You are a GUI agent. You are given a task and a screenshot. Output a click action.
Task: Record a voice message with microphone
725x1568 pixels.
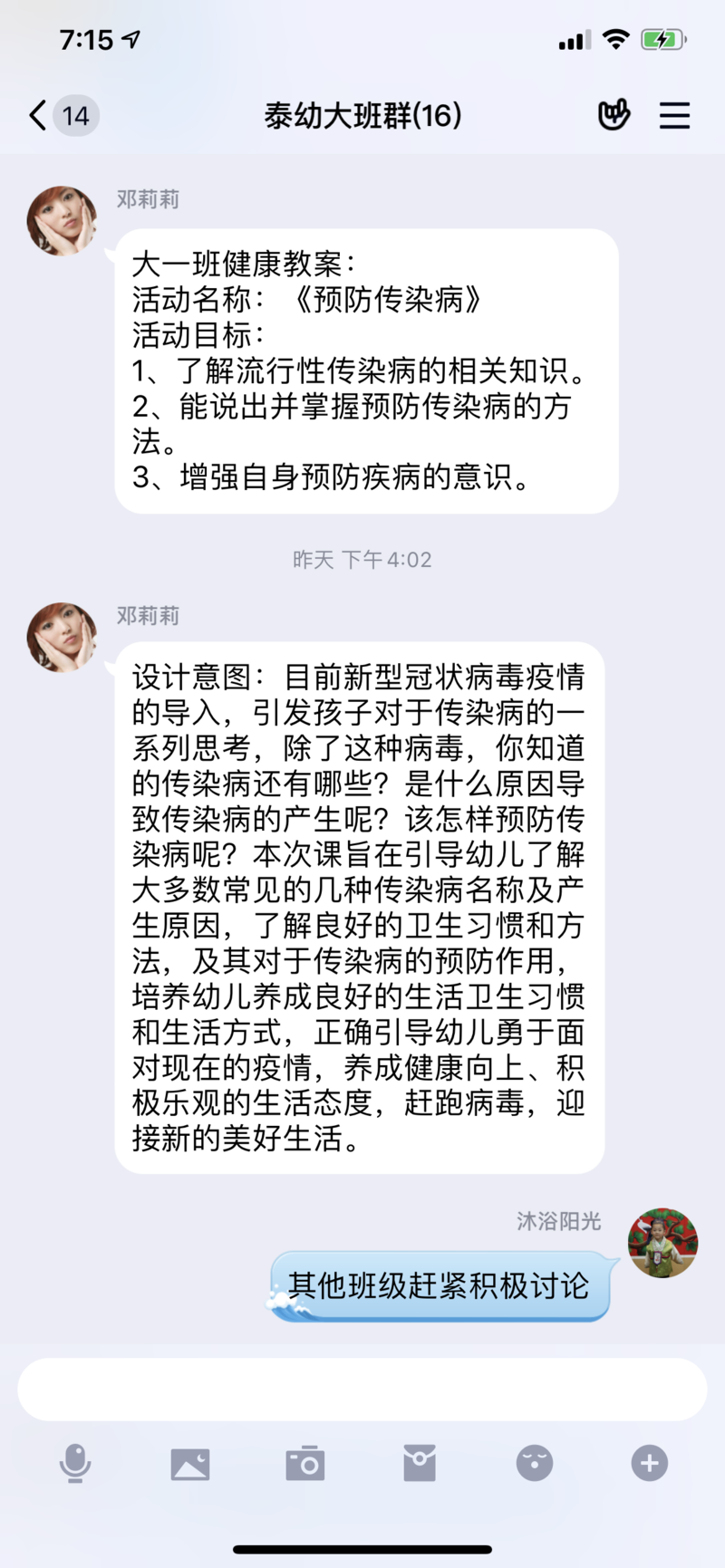click(x=75, y=1463)
